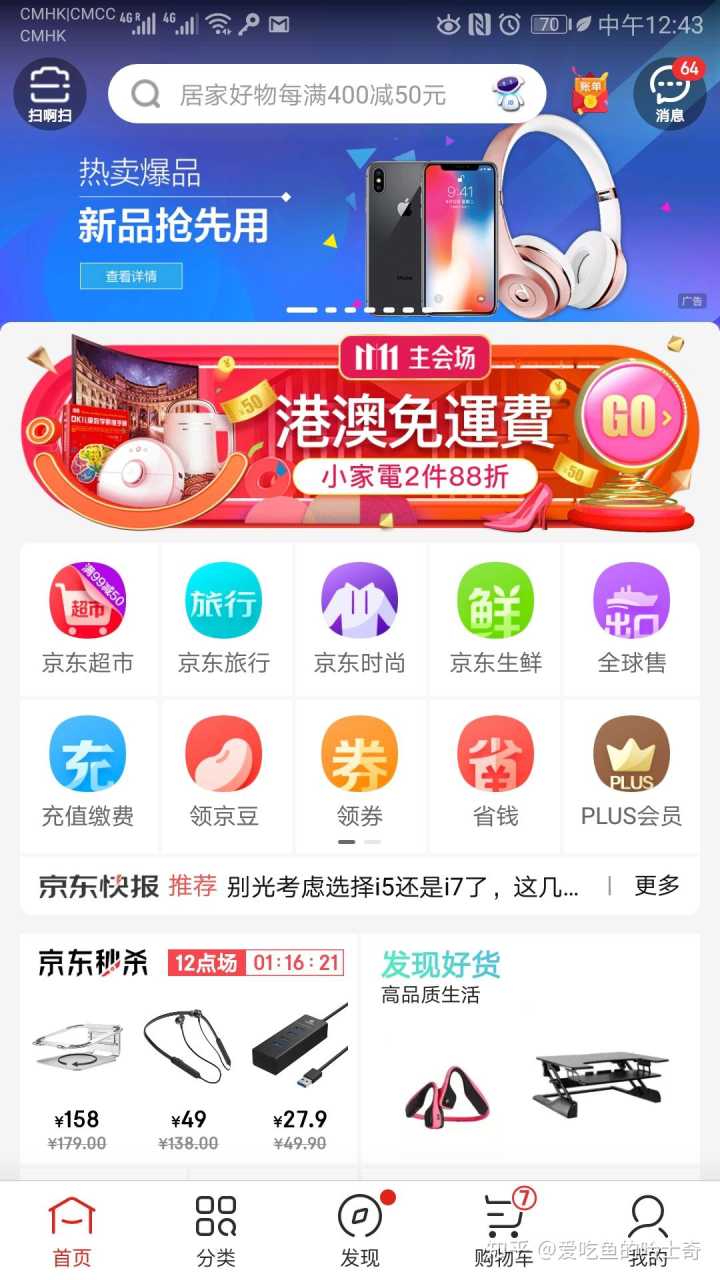Open the 消息 messages icon
Screen dimensions: 720x1280
[x=670, y=94]
